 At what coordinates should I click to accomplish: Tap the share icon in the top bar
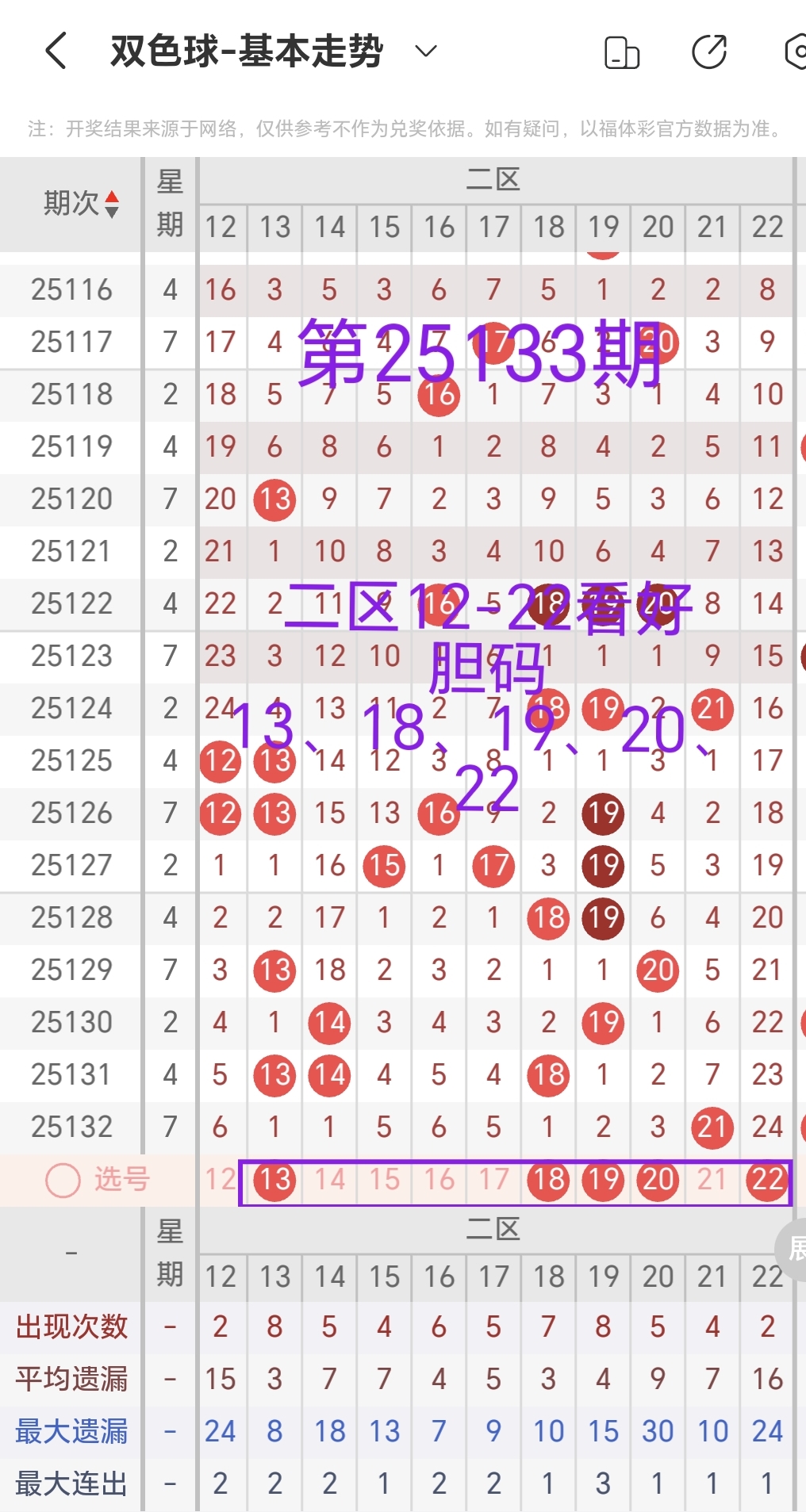coord(710,50)
